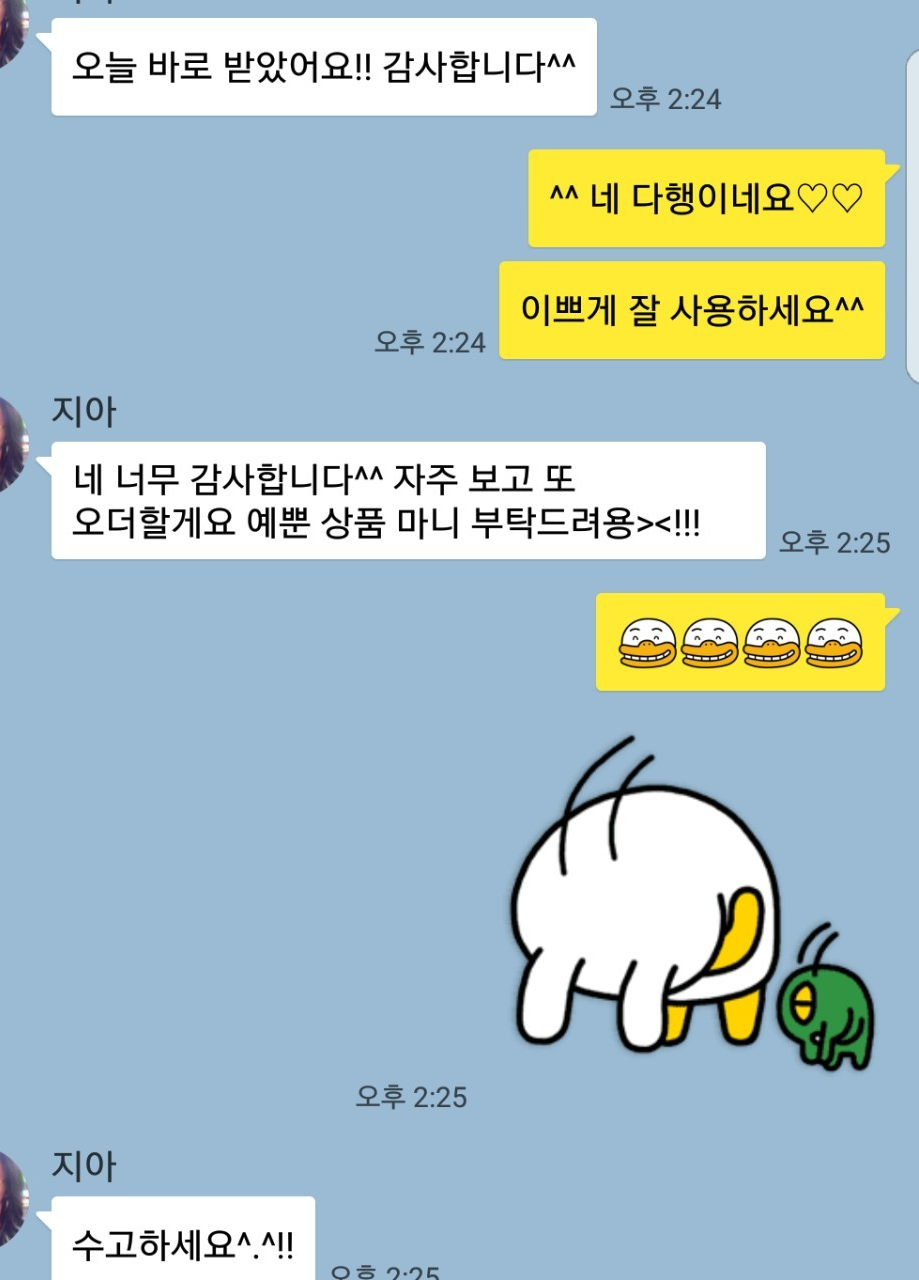Open 지아's profile photo beside the 수고하세요 message

tap(10, 1198)
